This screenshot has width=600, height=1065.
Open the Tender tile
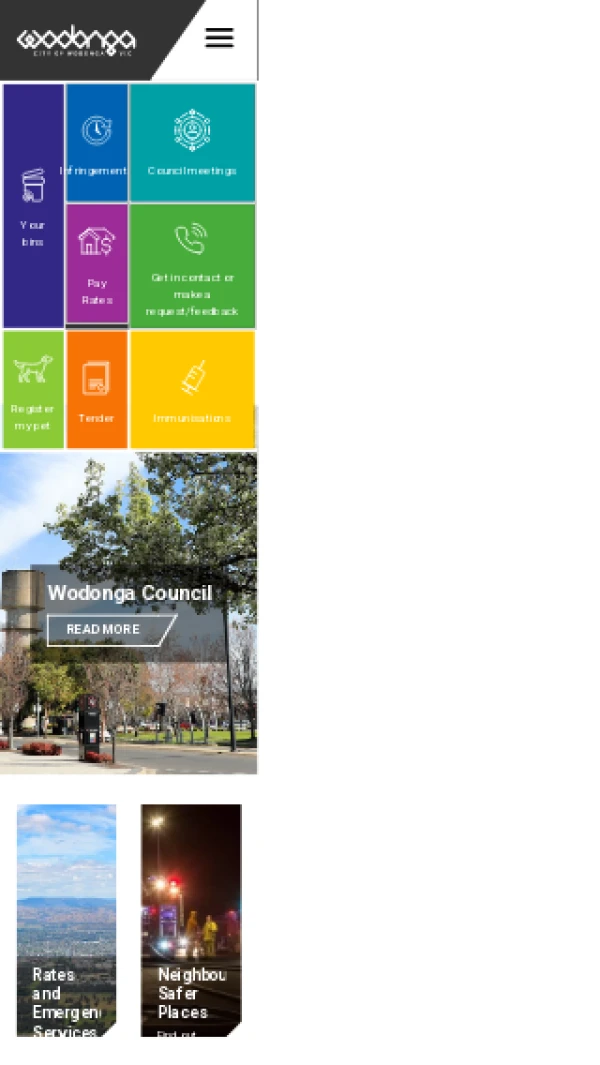point(97,390)
